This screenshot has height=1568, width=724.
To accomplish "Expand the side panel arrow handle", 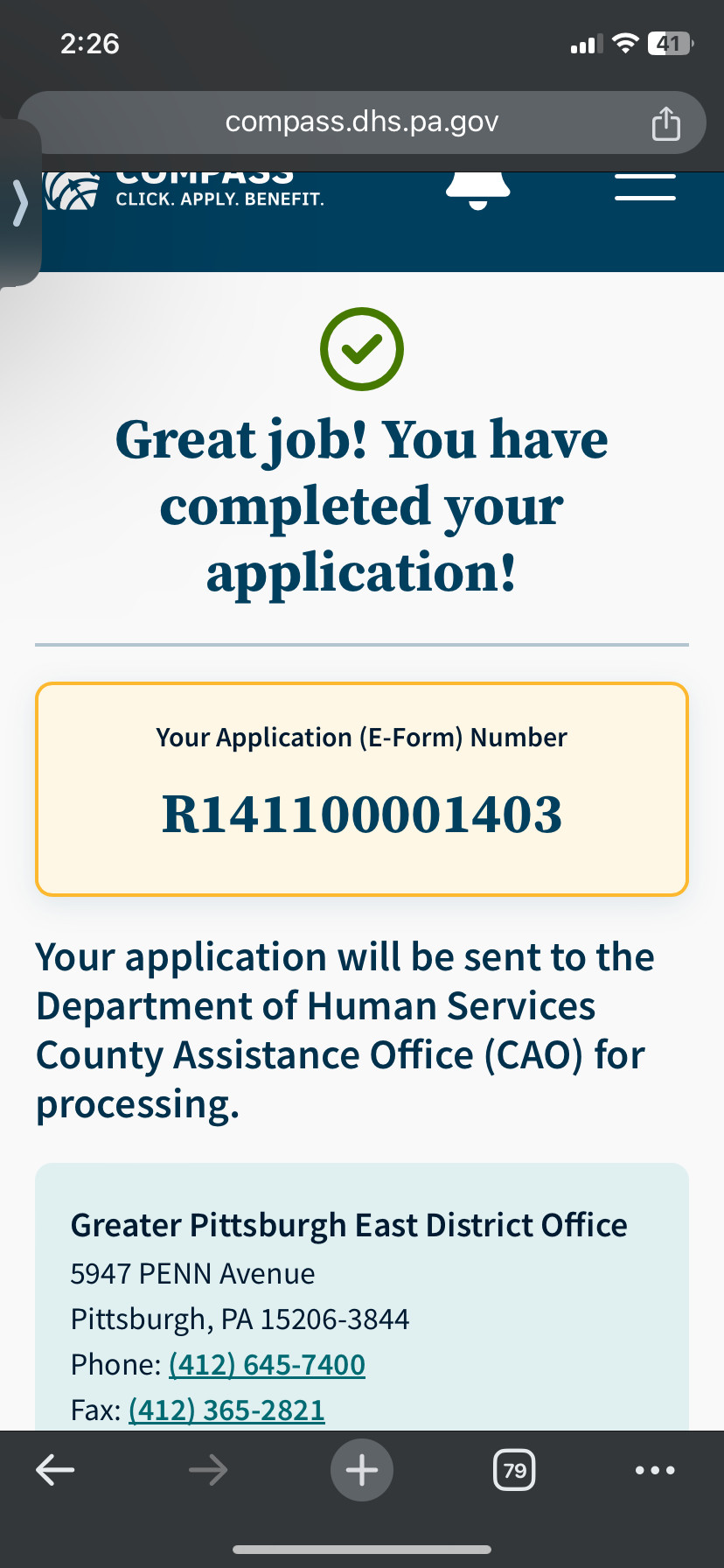I will pyautogui.click(x=20, y=203).
